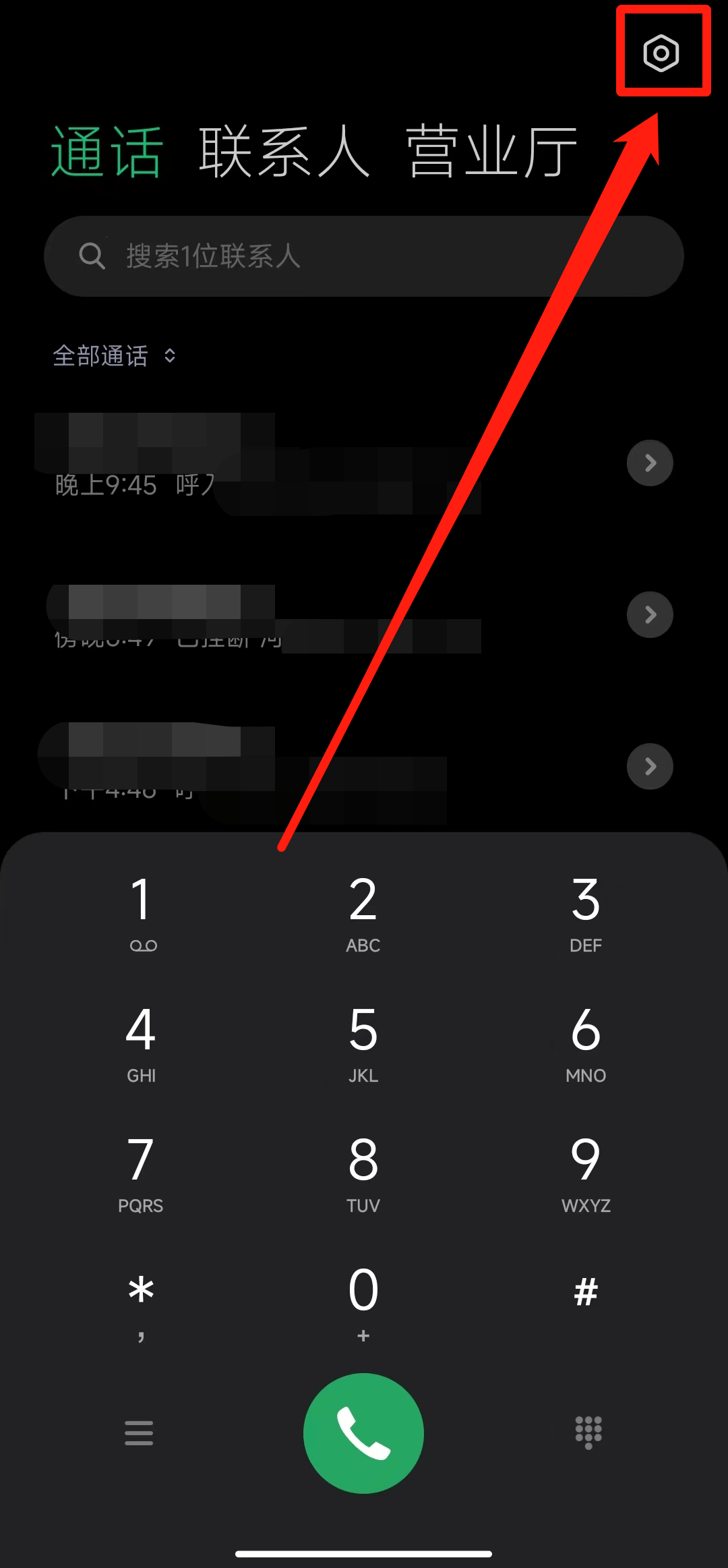Screen dimensions: 728x1568
Task: Dial digit 5 JKL
Action: [363, 1042]
